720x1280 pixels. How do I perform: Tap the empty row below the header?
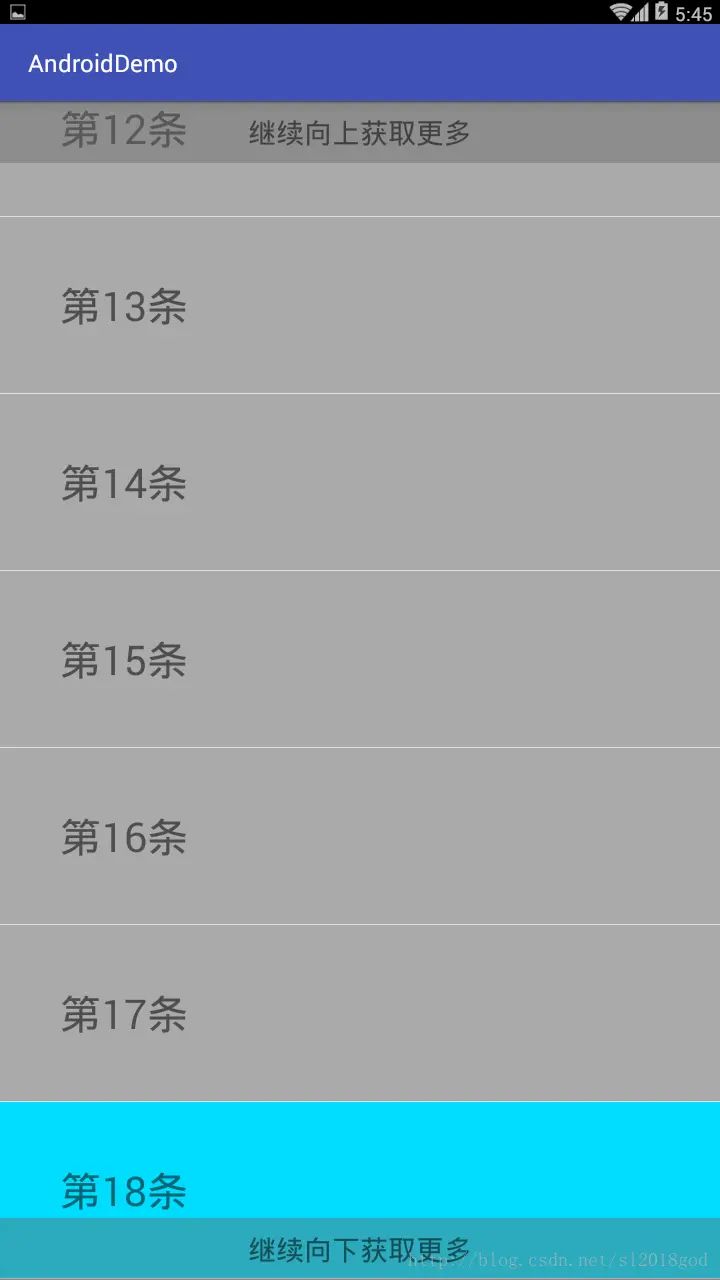coord(360,190)
